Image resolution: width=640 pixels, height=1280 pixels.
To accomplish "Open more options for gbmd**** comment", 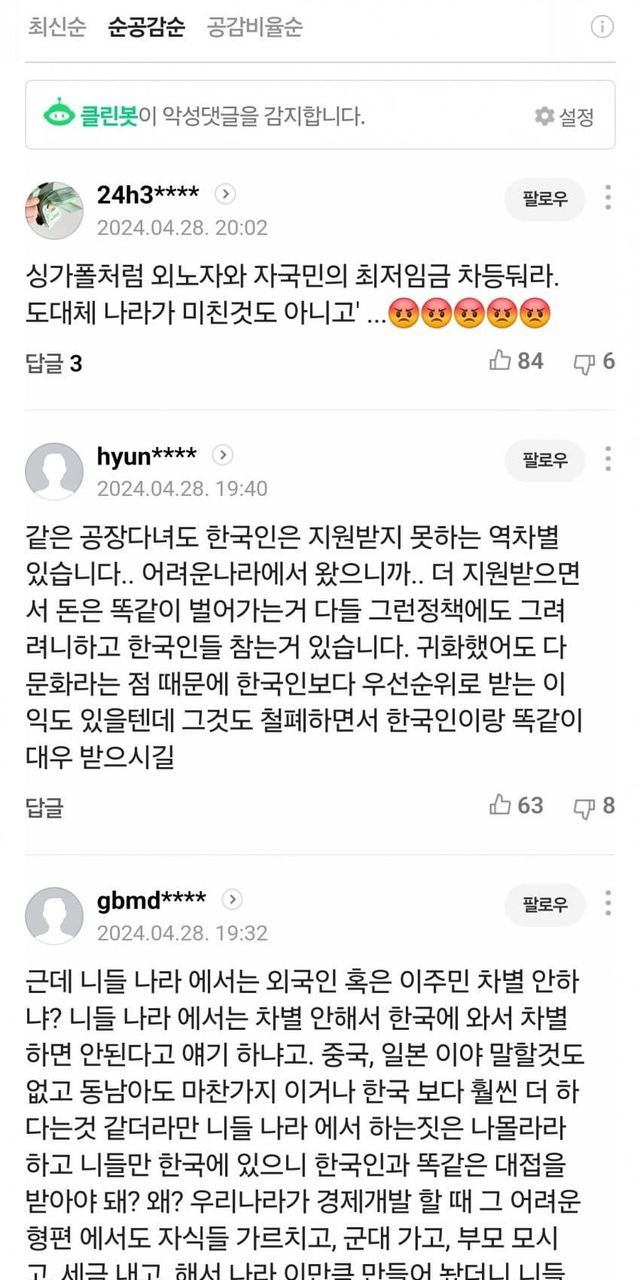I will click(607, 903).
